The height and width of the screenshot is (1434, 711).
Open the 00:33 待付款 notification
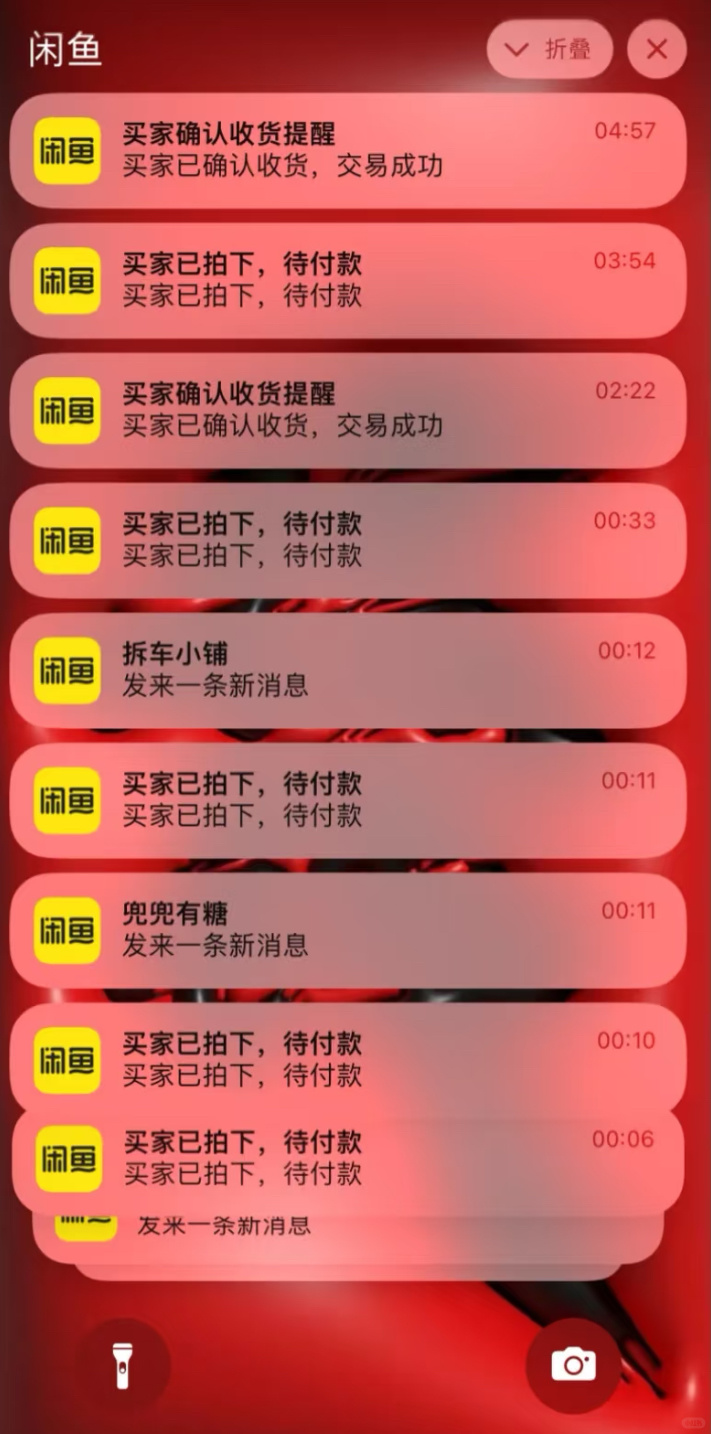pos(348,540)
